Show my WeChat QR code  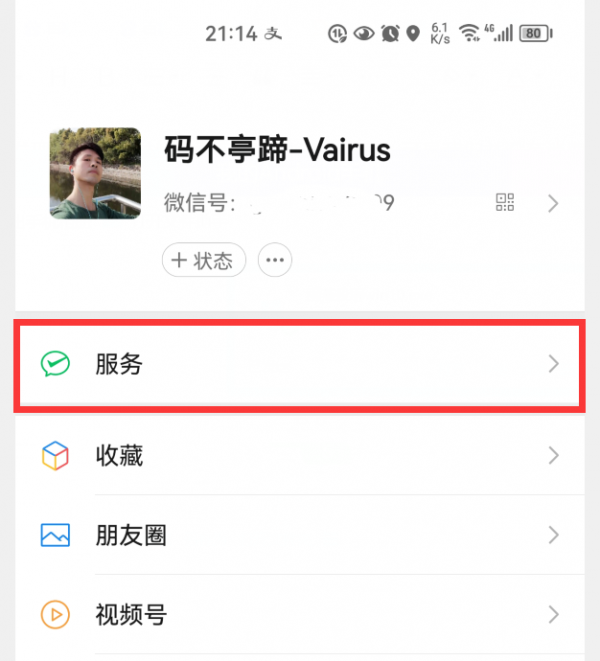click(x=505, y=203)
